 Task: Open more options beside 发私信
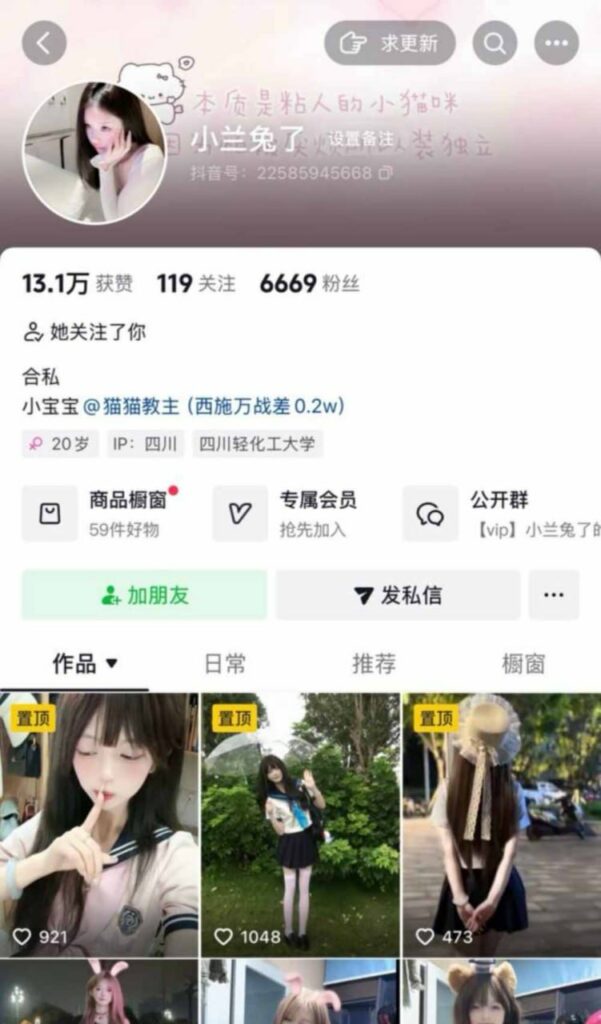click(553, 595)
